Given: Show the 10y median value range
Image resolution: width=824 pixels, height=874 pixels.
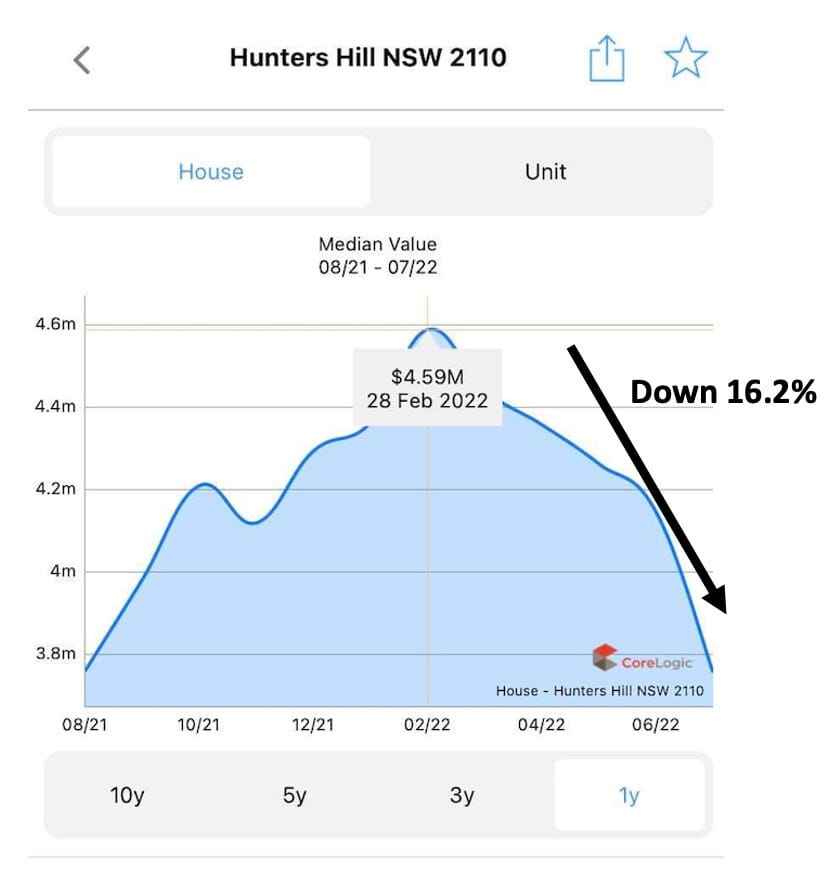Looking at the screenshot, I should [127, 796].
